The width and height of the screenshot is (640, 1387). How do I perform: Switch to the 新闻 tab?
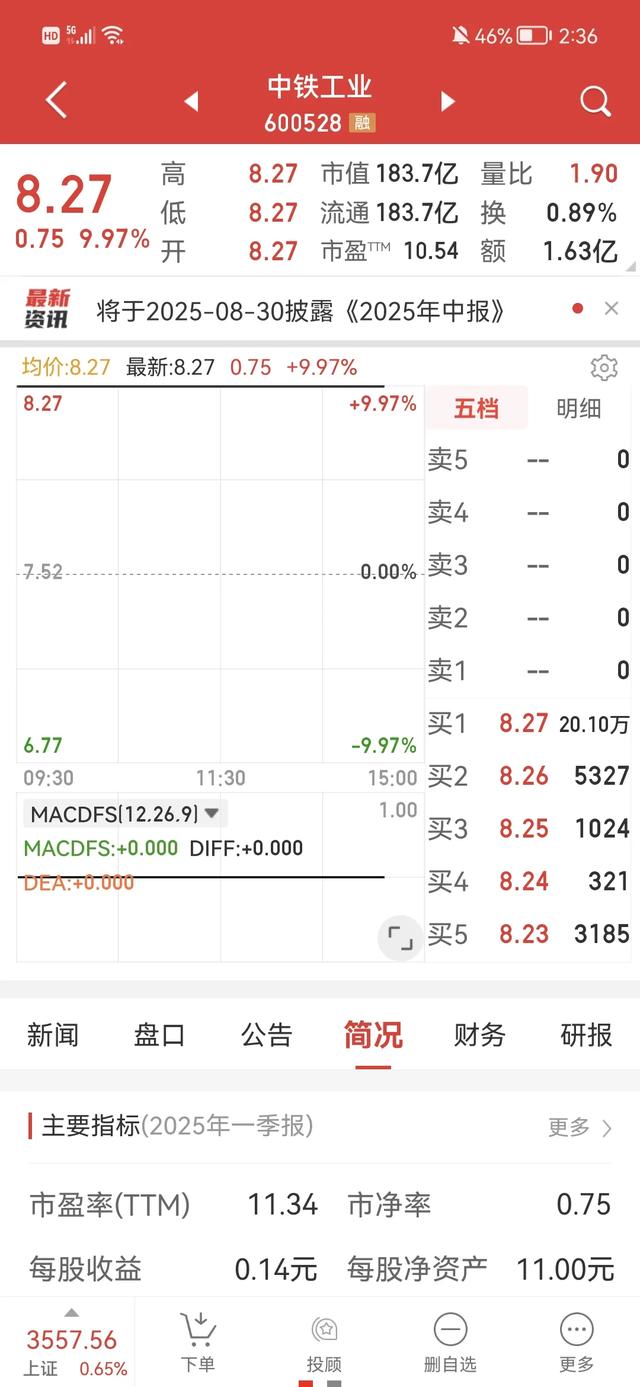(x=53, y=1035)
